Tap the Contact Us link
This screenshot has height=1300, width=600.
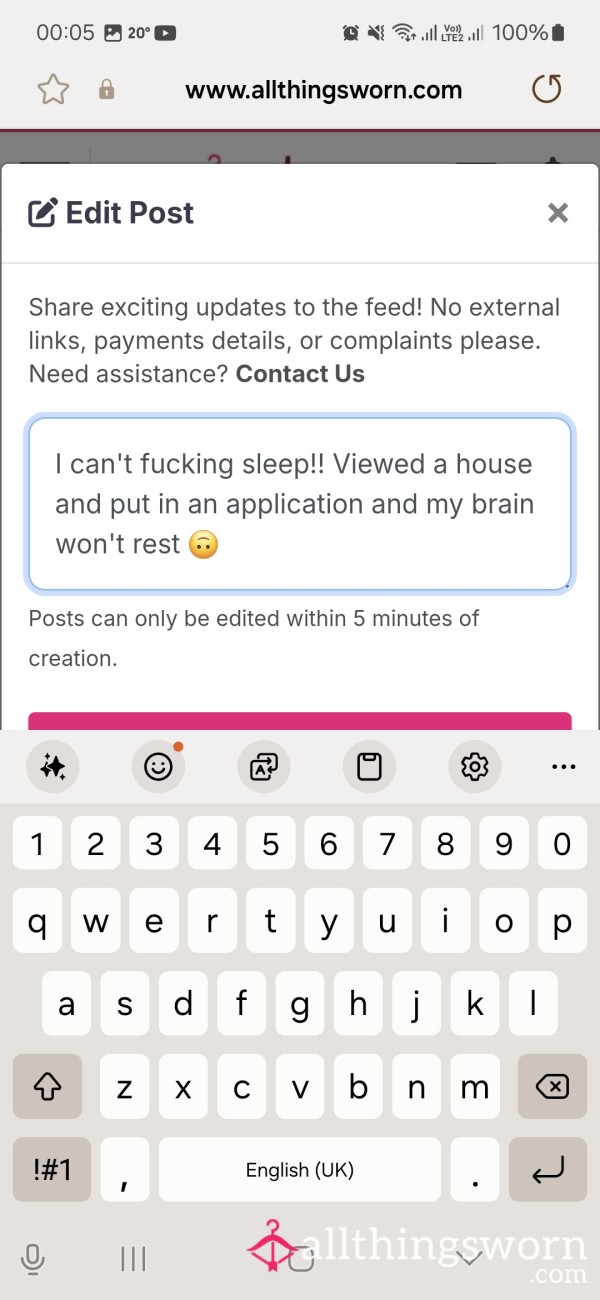[300, 374]
